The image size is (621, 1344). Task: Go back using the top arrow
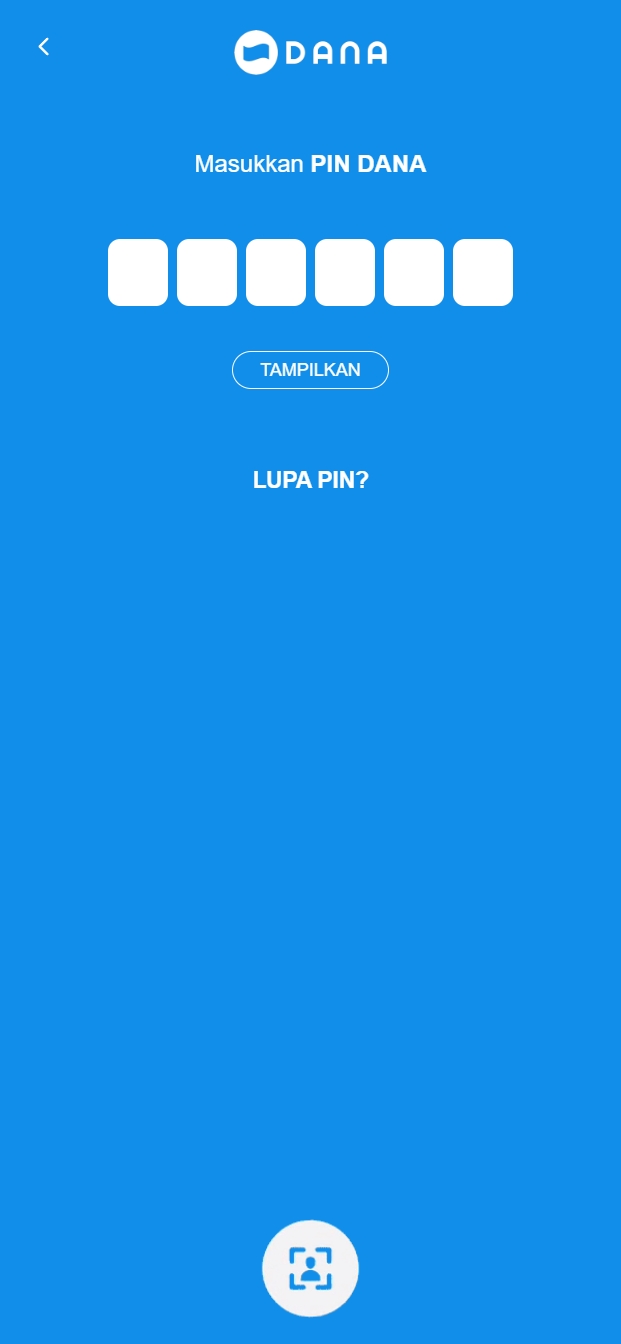(43, 47)
